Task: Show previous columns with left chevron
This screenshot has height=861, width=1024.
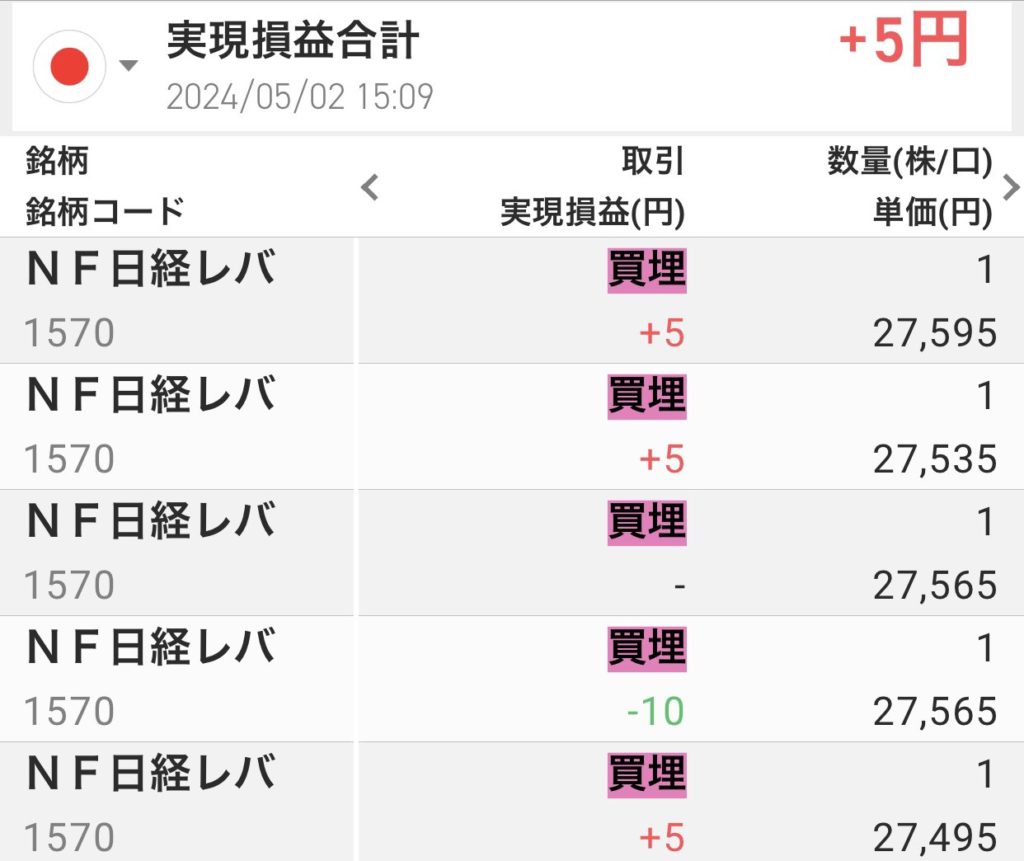Action: [370, 186]
